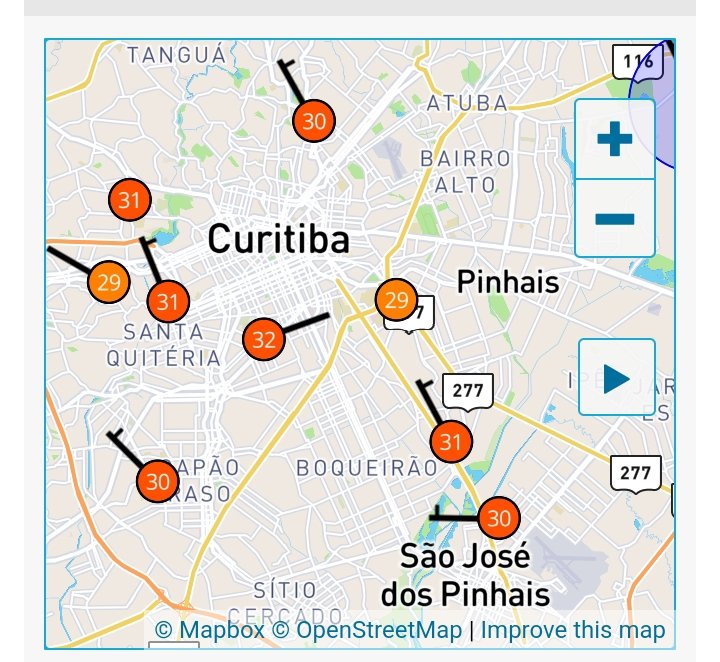Select the 30 marker near Tanguá
The width and height of the screenshot is (720, 662).
tap(314, 122)
